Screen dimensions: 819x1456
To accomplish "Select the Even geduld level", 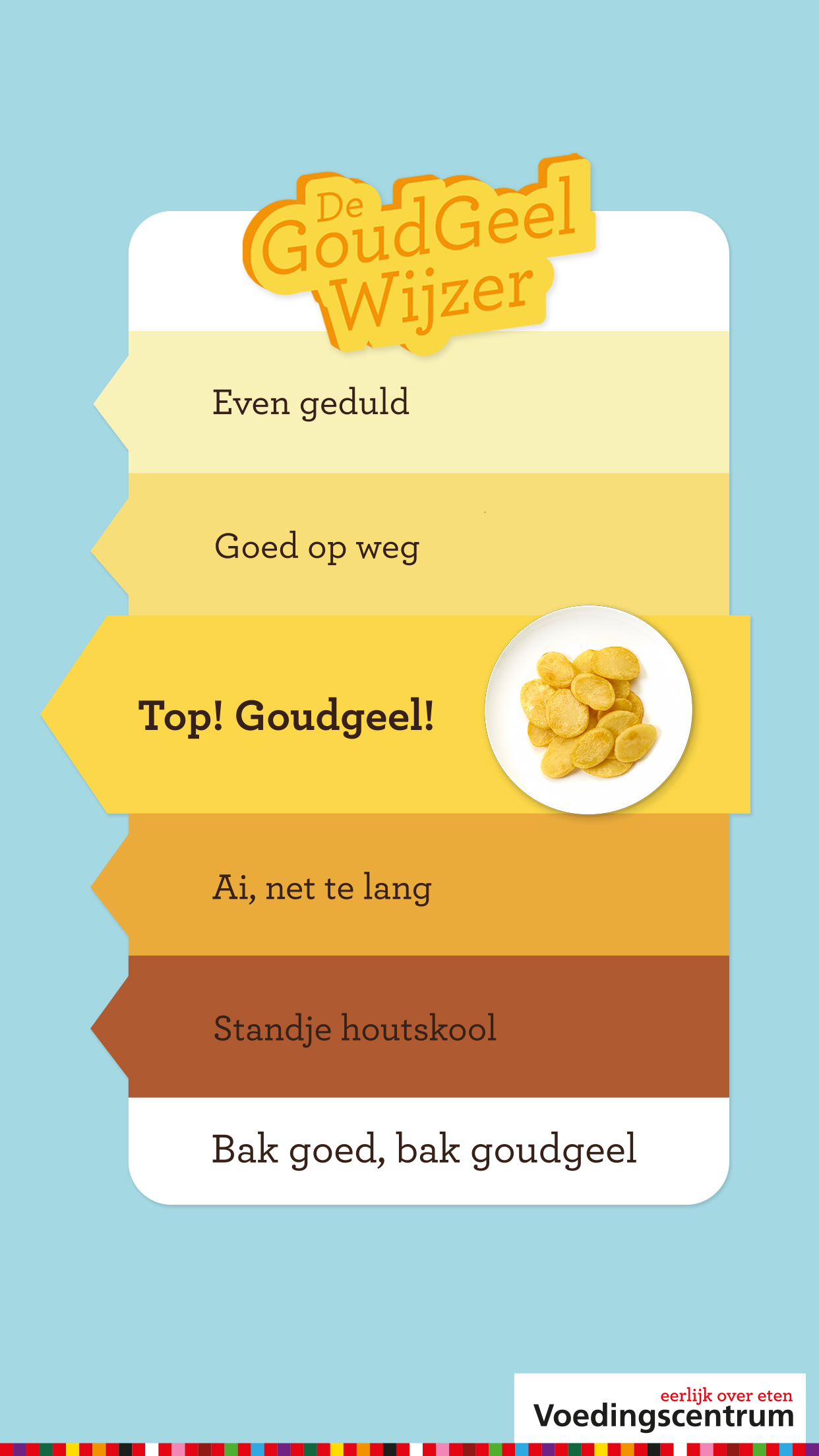I will point(310,403).
